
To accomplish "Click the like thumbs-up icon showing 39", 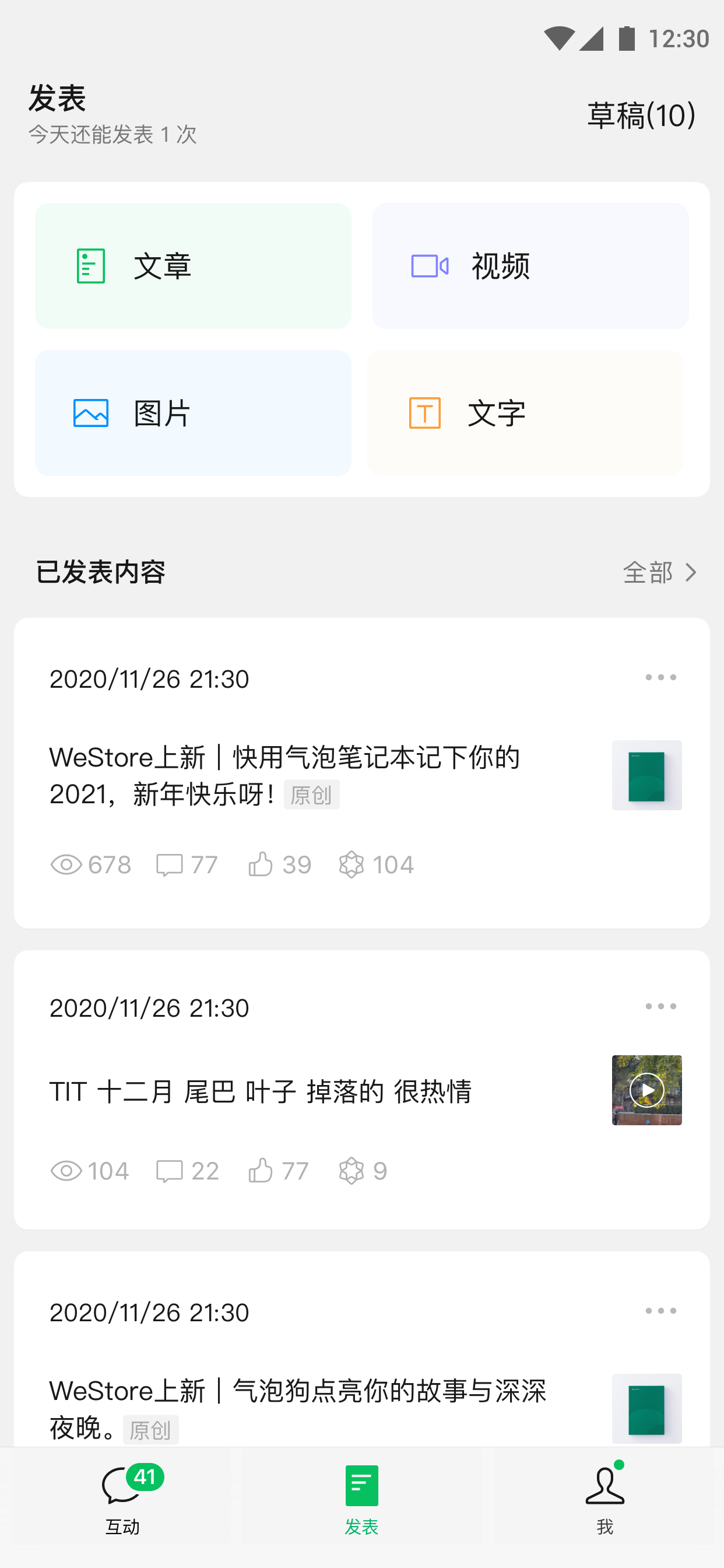I will click(x=262, y=864).
